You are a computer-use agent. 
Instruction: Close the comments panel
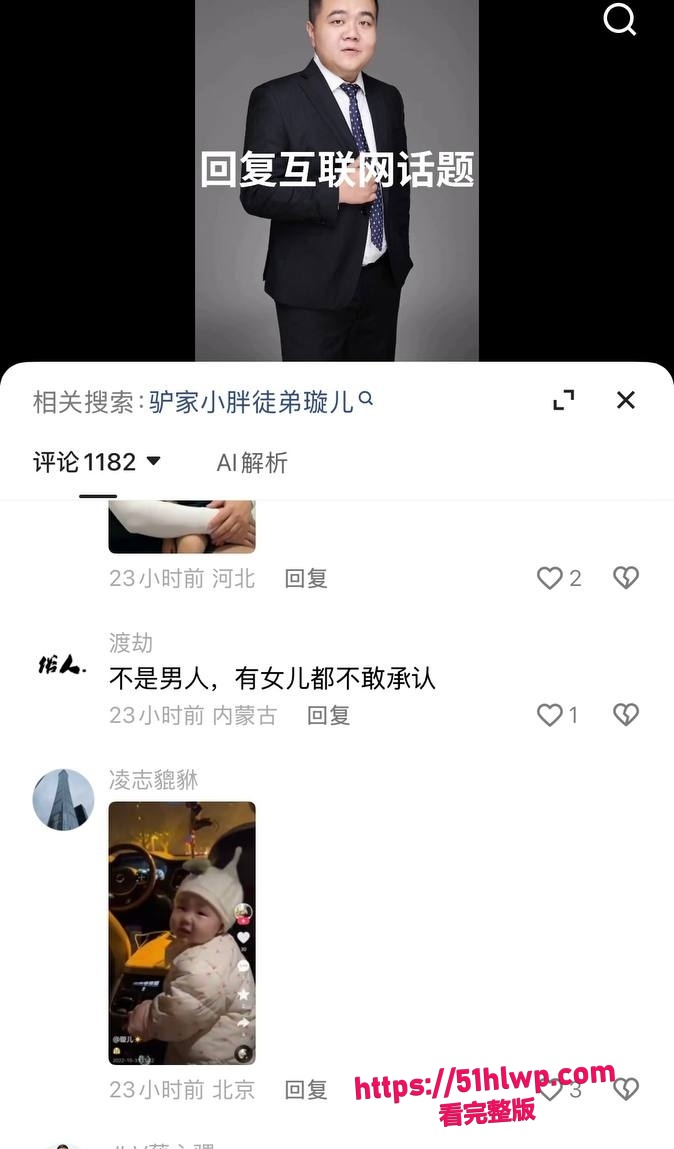tap(626, 400)
